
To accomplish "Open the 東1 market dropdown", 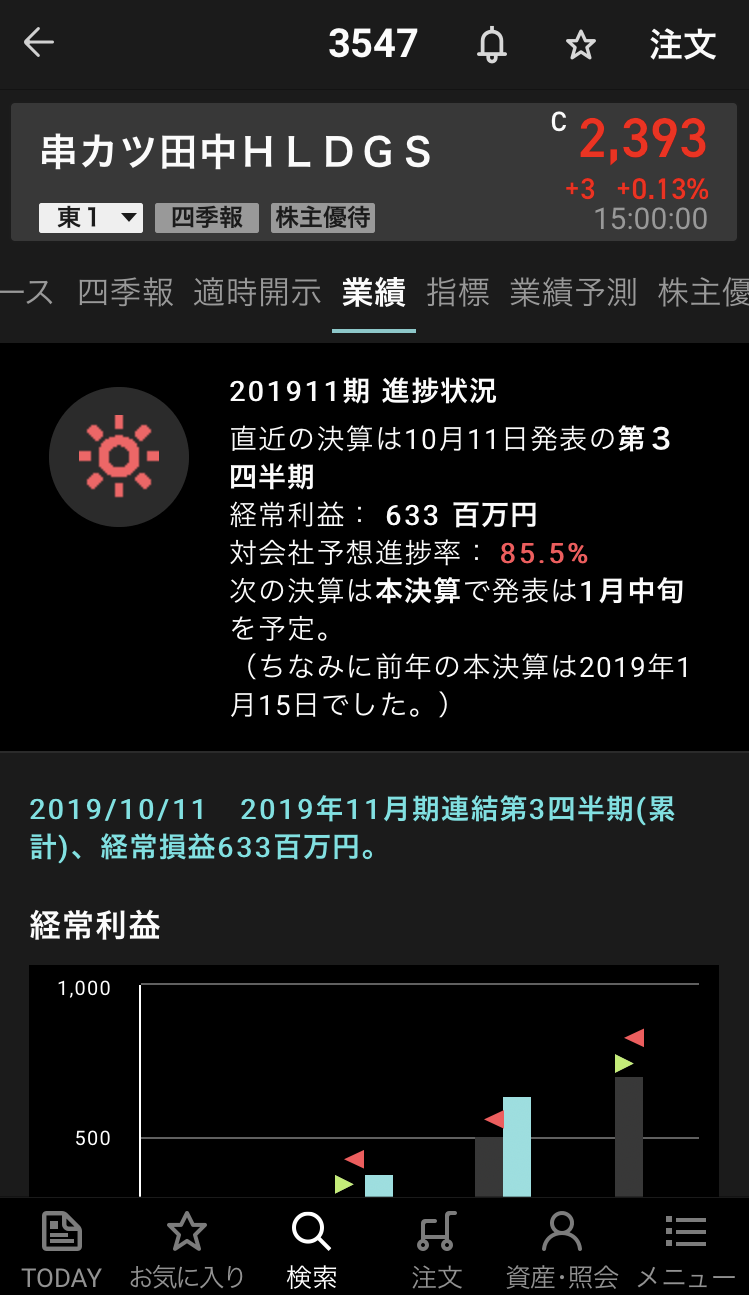I will coord(91,218).
